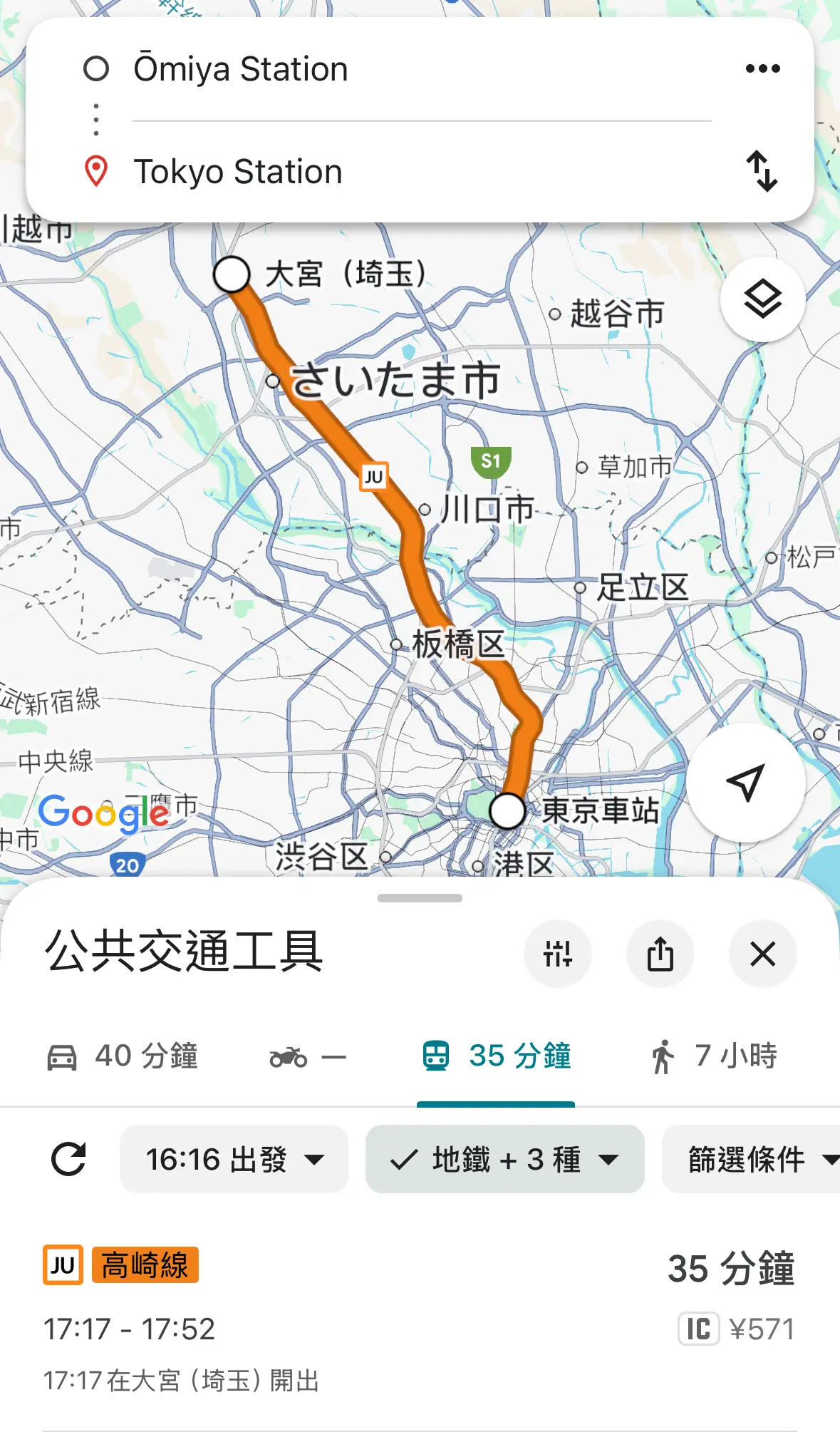Expand the 地鐵 + 3 種 transit filter
The image size is (840, 1432).
click(x=504, y=1159)
